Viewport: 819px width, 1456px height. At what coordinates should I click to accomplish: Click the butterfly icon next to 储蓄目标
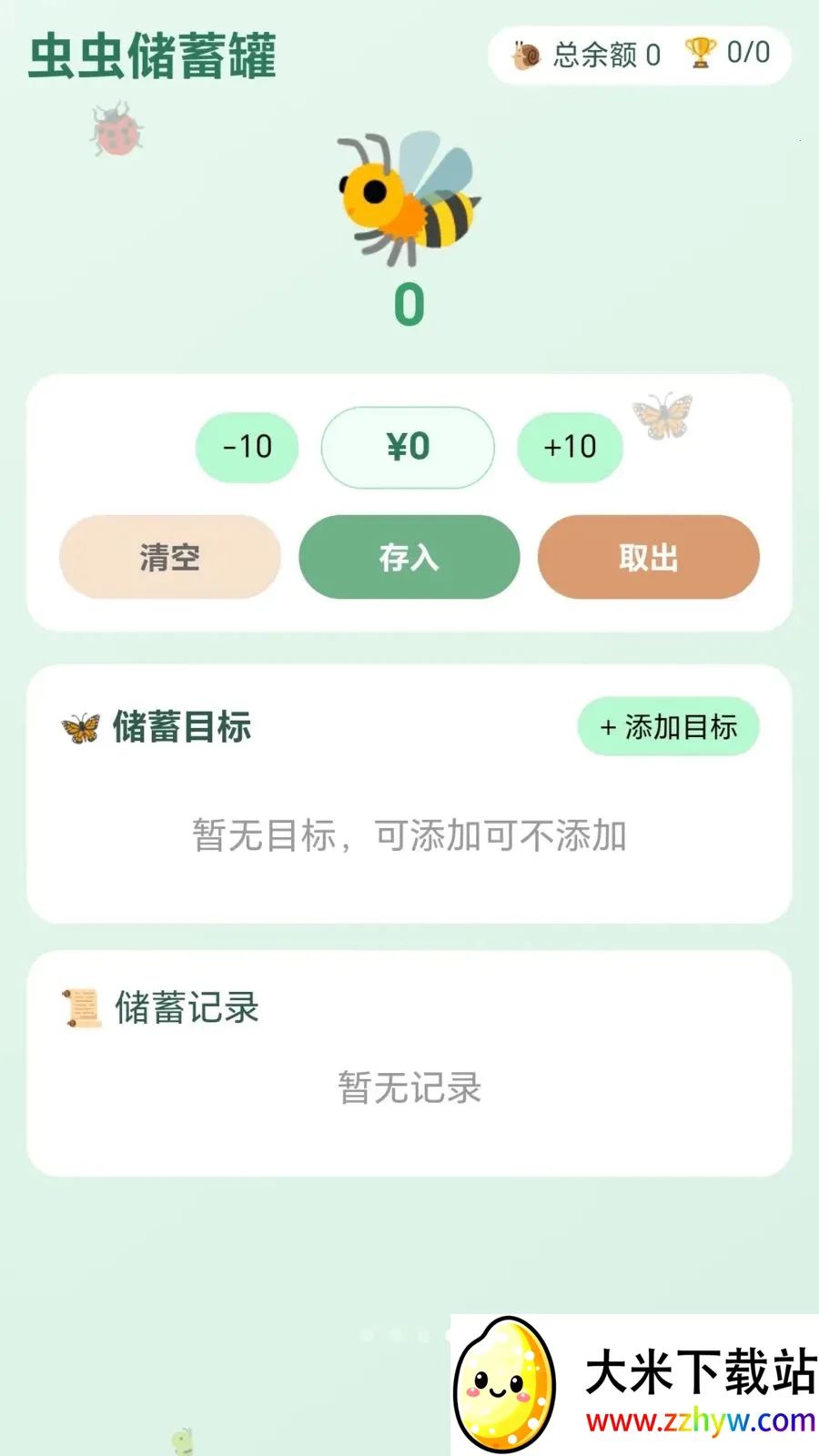(x=80, y=727)
